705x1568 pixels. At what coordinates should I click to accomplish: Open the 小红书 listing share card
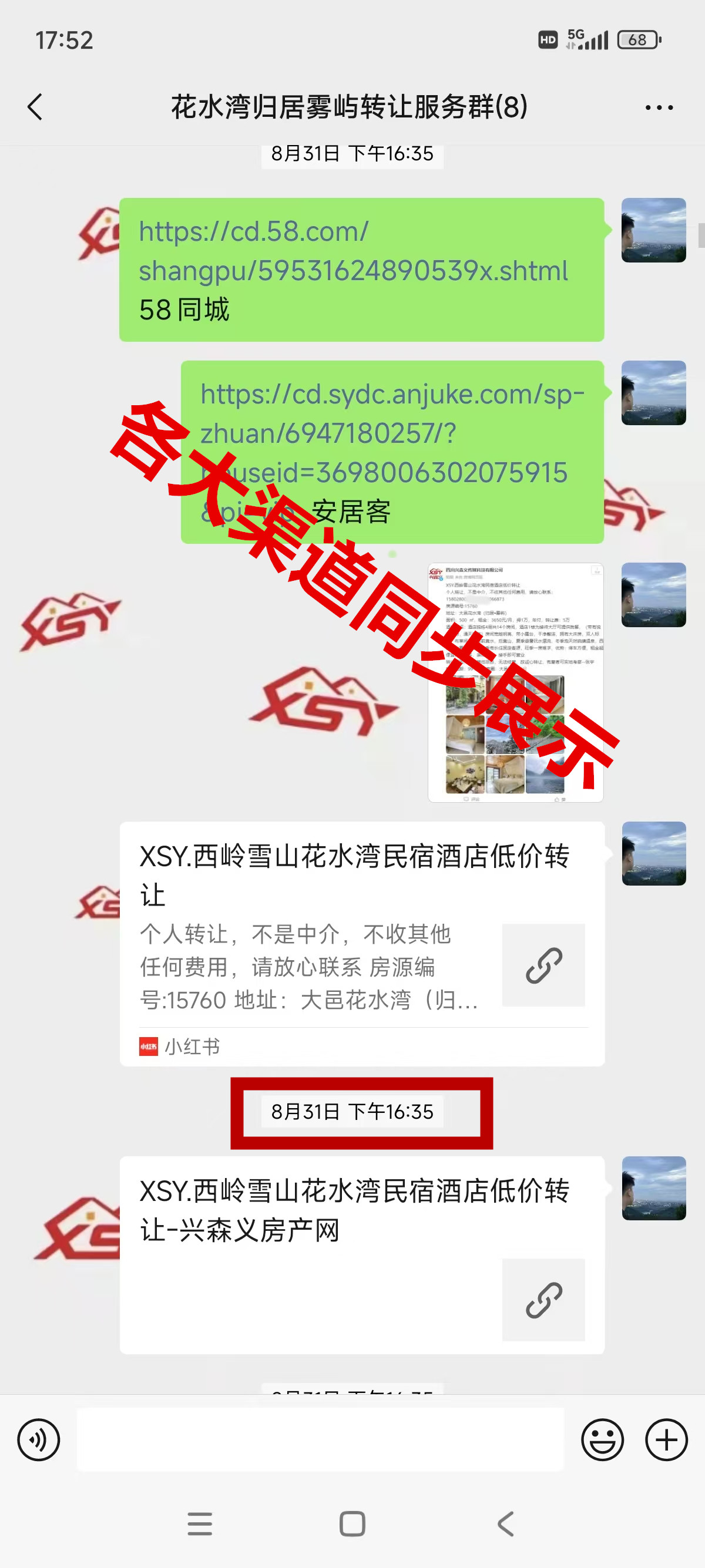[x=362, y=943]
